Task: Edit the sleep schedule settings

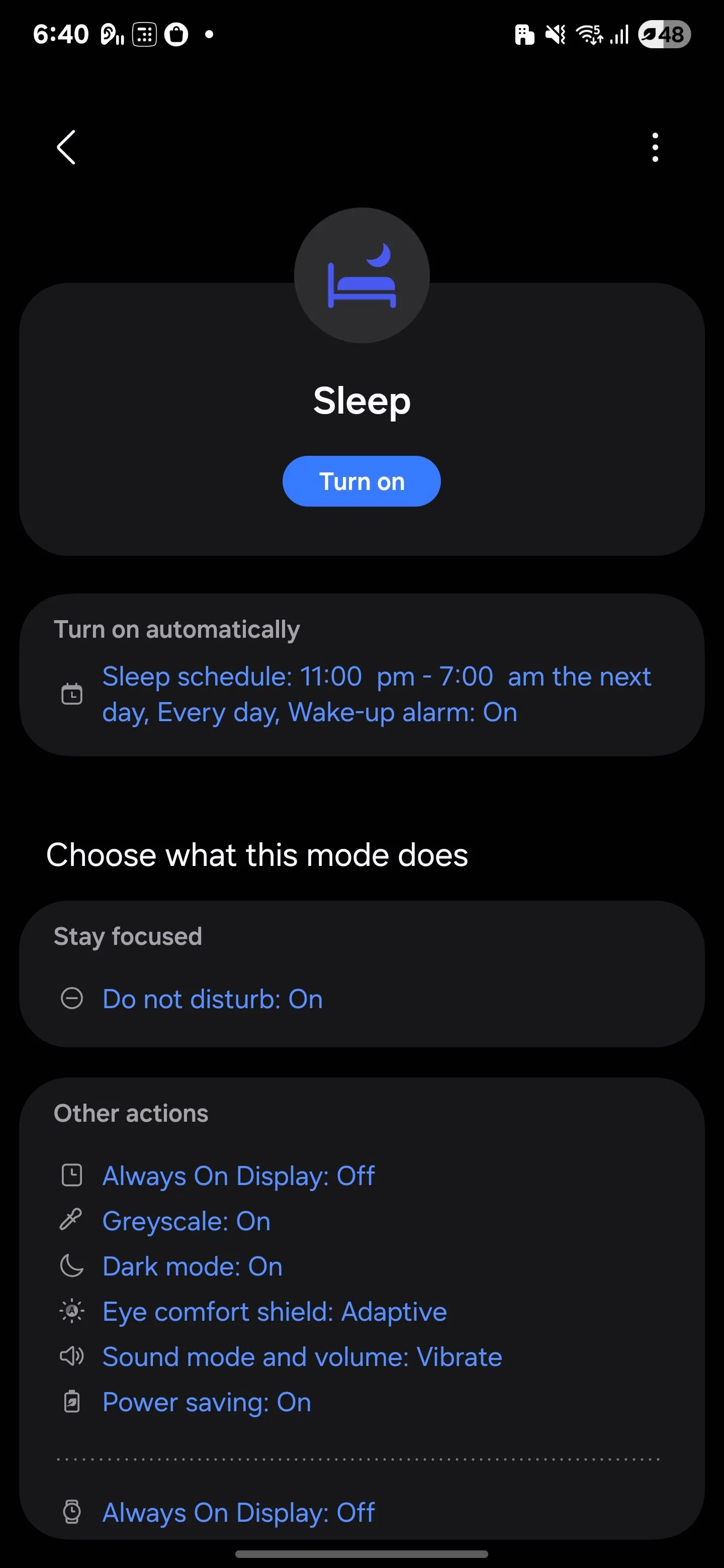Action: (376, 694)
